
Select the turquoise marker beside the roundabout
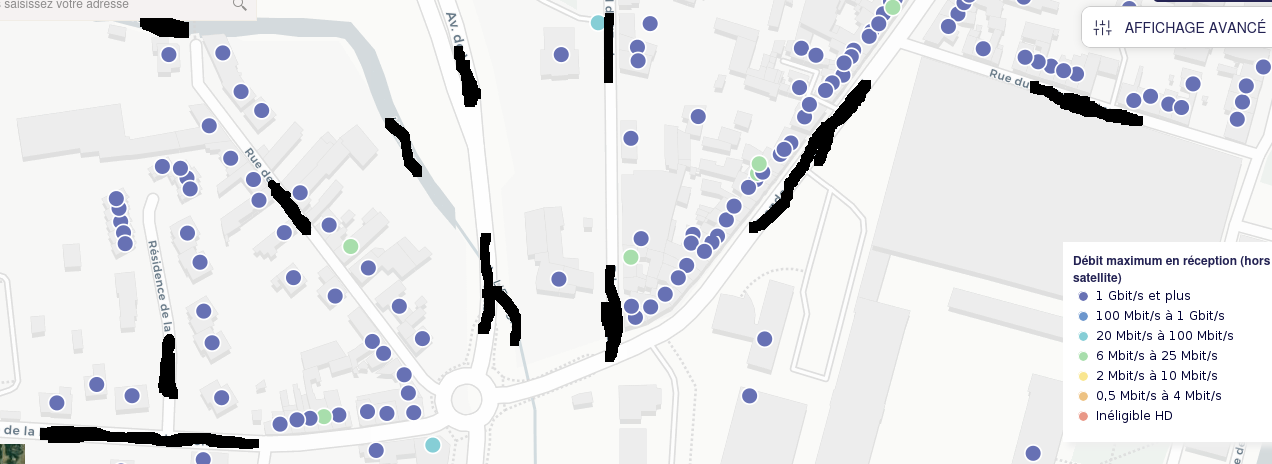tap(432, 445)
